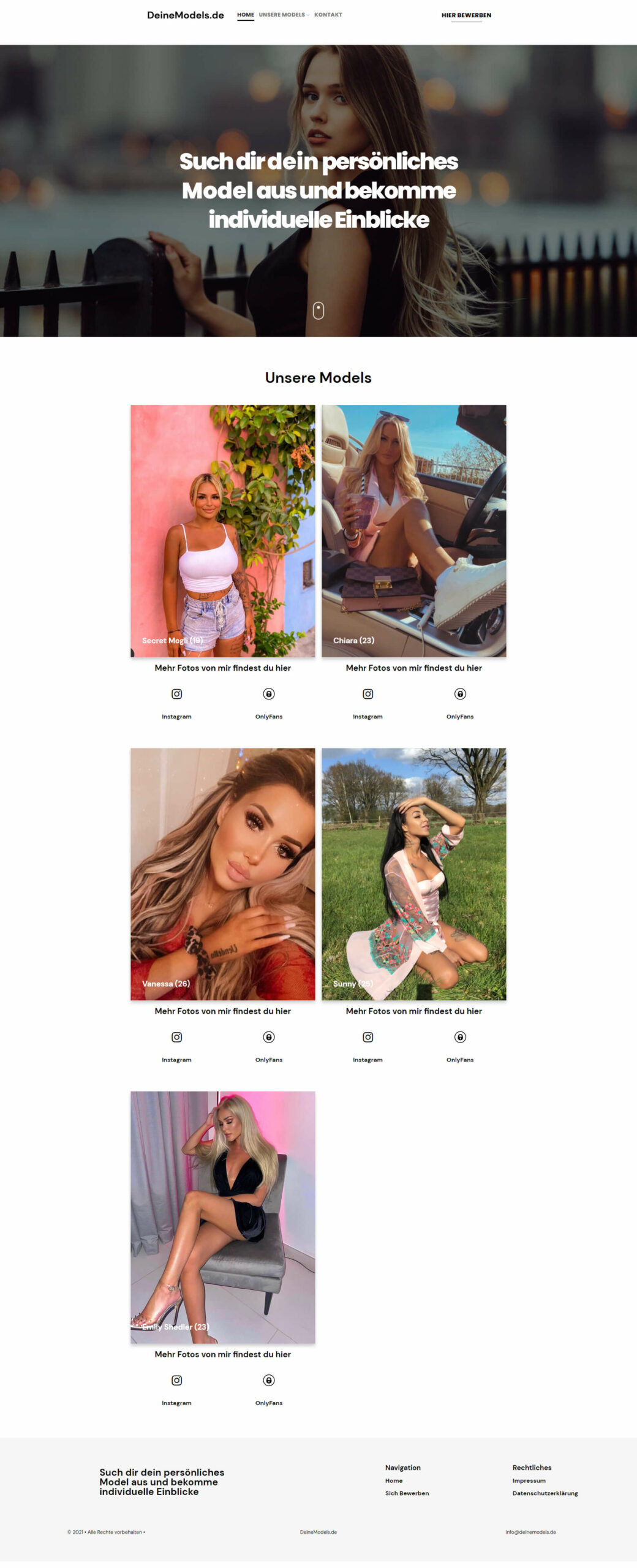637x1568 pixels.
Task: Open the DeineModels.de homepage logo link
Action: 185,15
